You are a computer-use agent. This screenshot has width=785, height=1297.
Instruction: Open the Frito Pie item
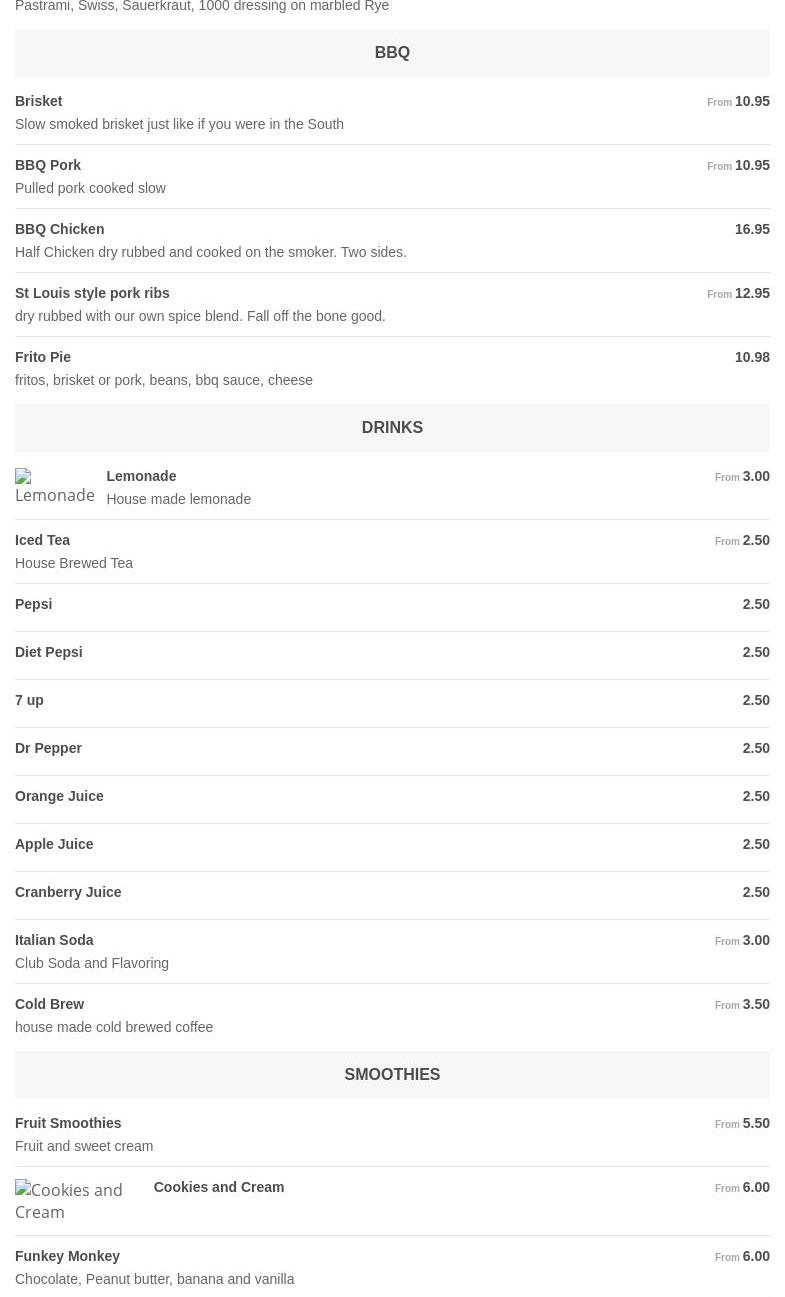pyautogui.click(x=392, y=368)
